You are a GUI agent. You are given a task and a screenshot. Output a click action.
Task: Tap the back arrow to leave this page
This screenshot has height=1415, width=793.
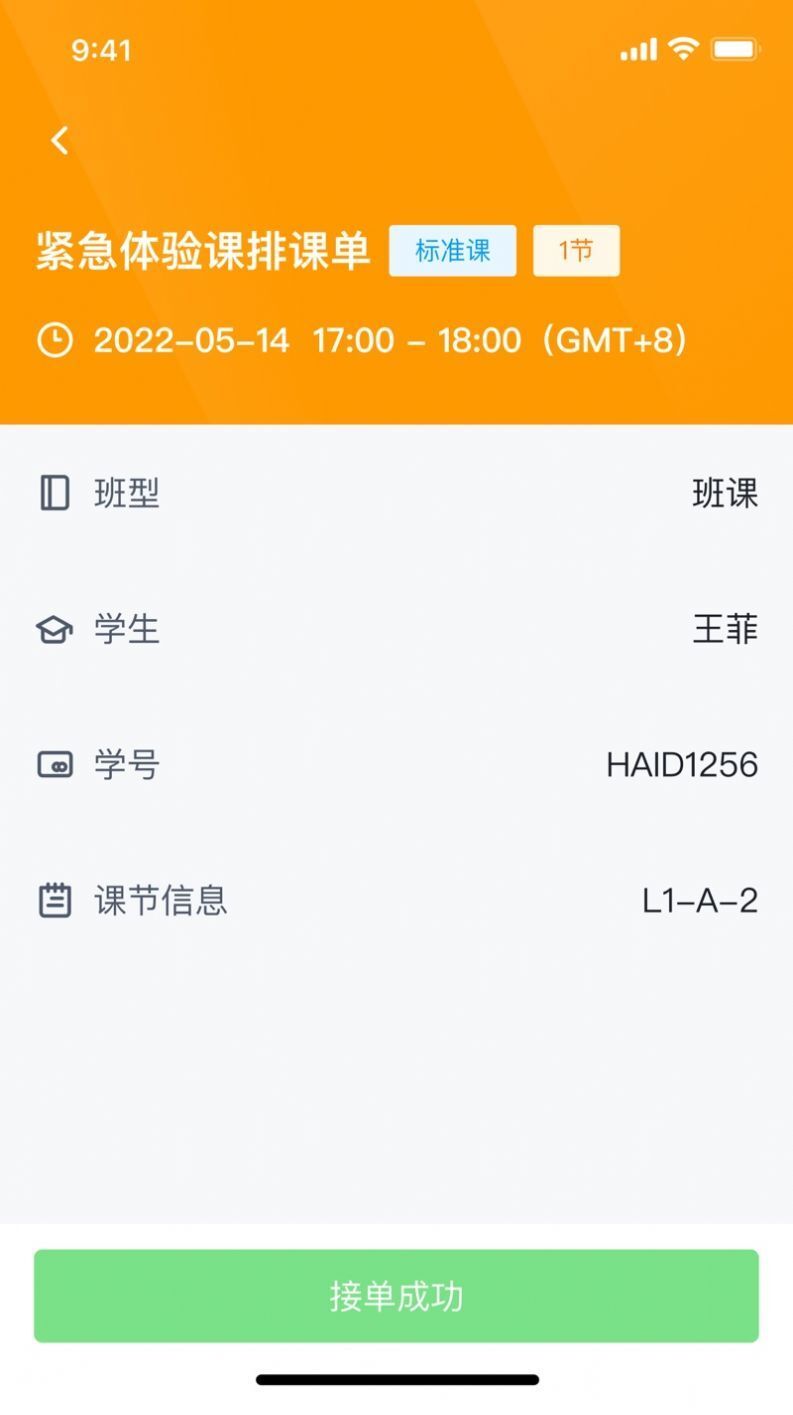pyautogui.click(x=58, y=140)
